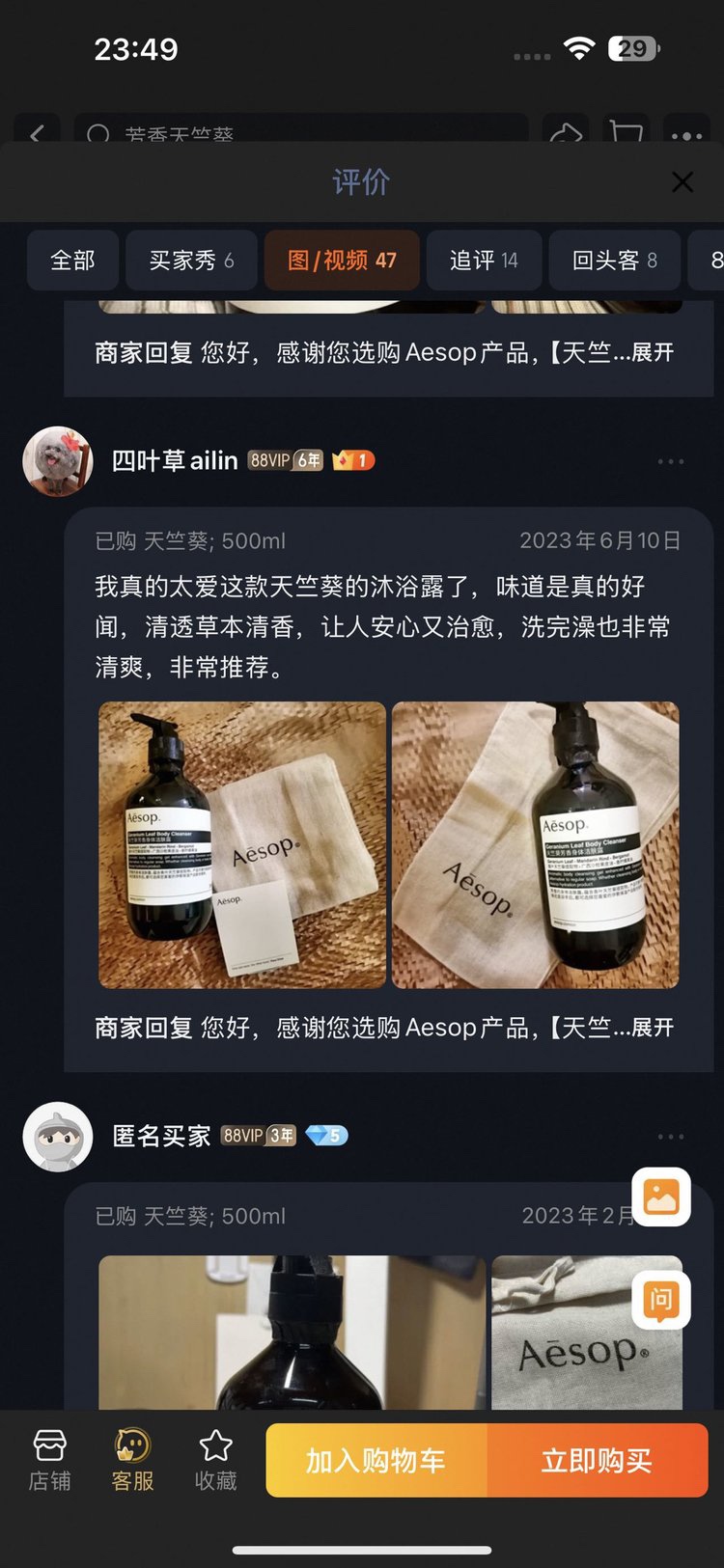The image size is (724, 1568).
Task: Show 追评 follow-up reviews
Action: tap(484, 261)
